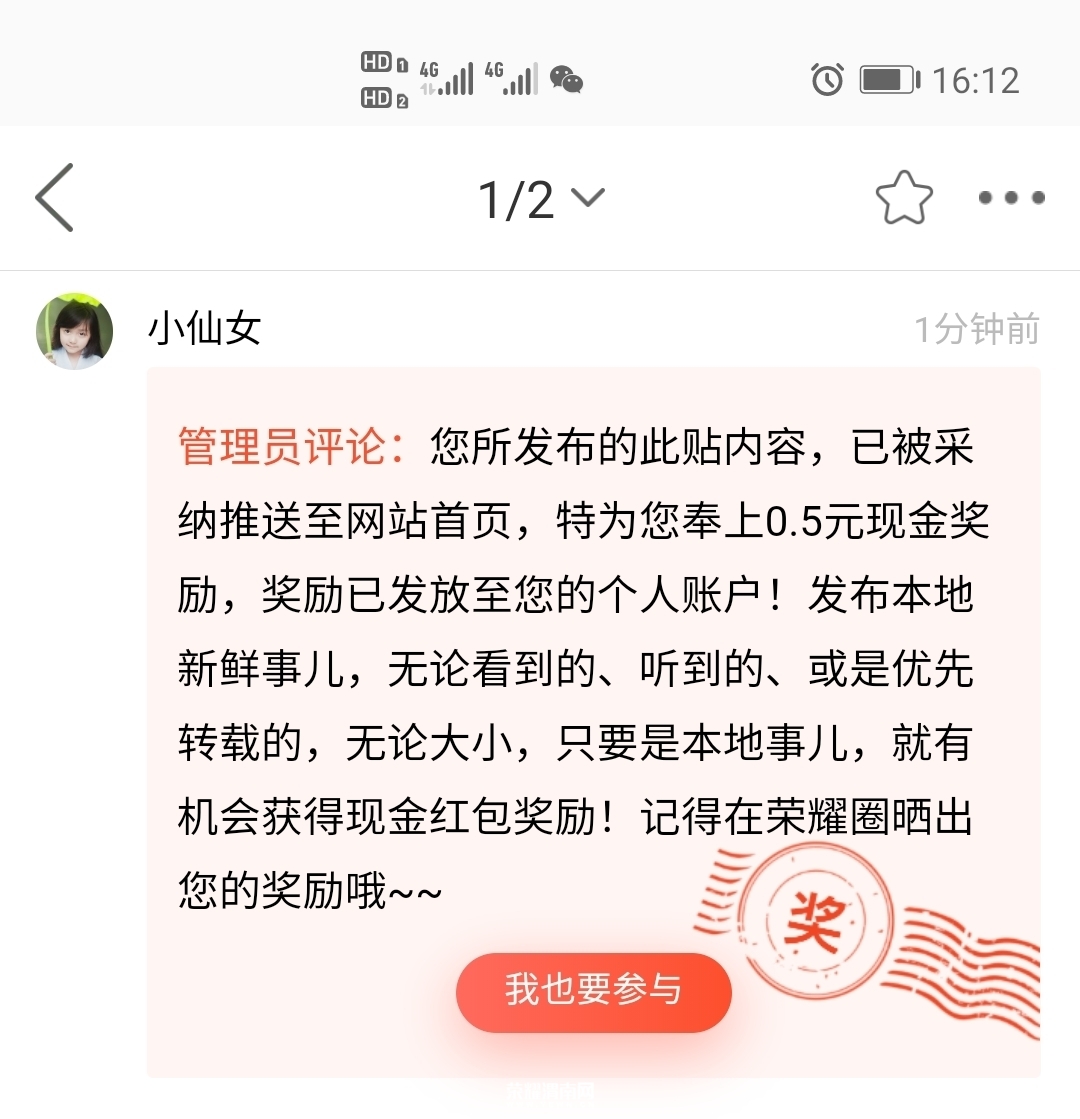Expand the 1/2 page selector
This screenshot has height=1119, width=1080.
tap(542, 198)
